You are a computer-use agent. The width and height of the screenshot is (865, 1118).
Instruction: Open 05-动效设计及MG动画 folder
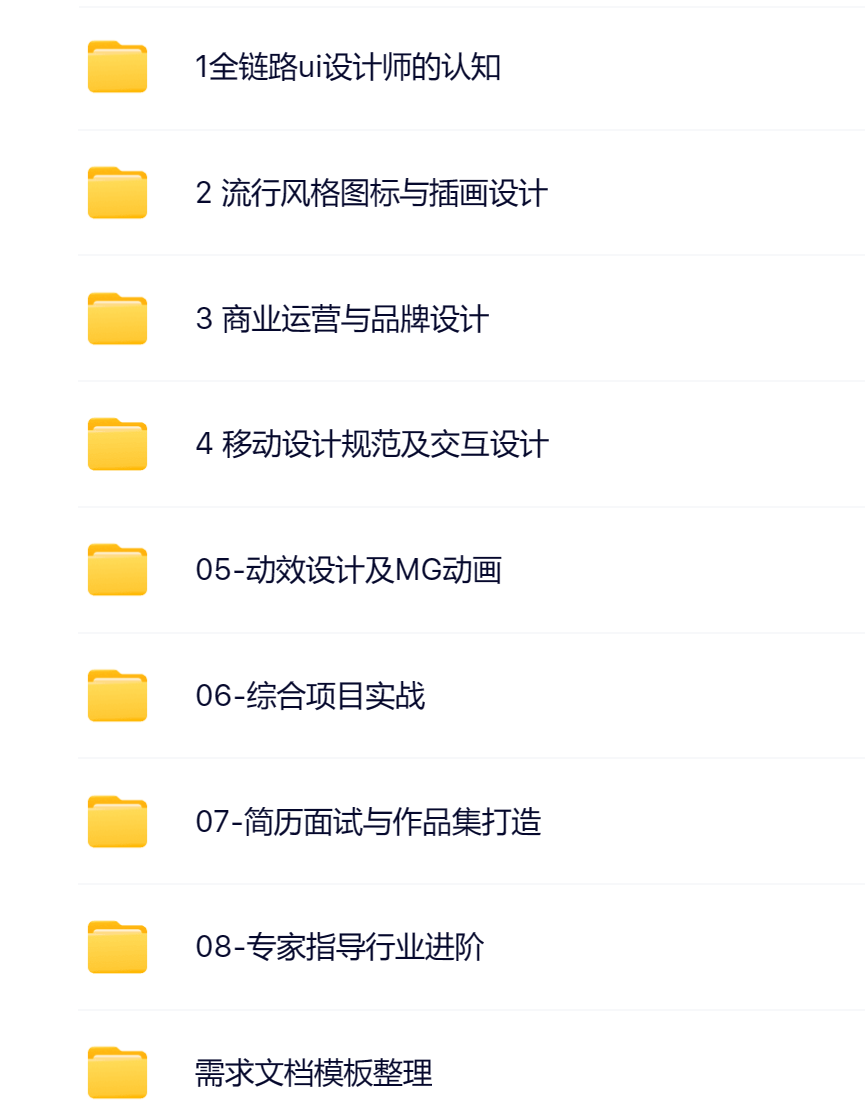coord(348,570)
